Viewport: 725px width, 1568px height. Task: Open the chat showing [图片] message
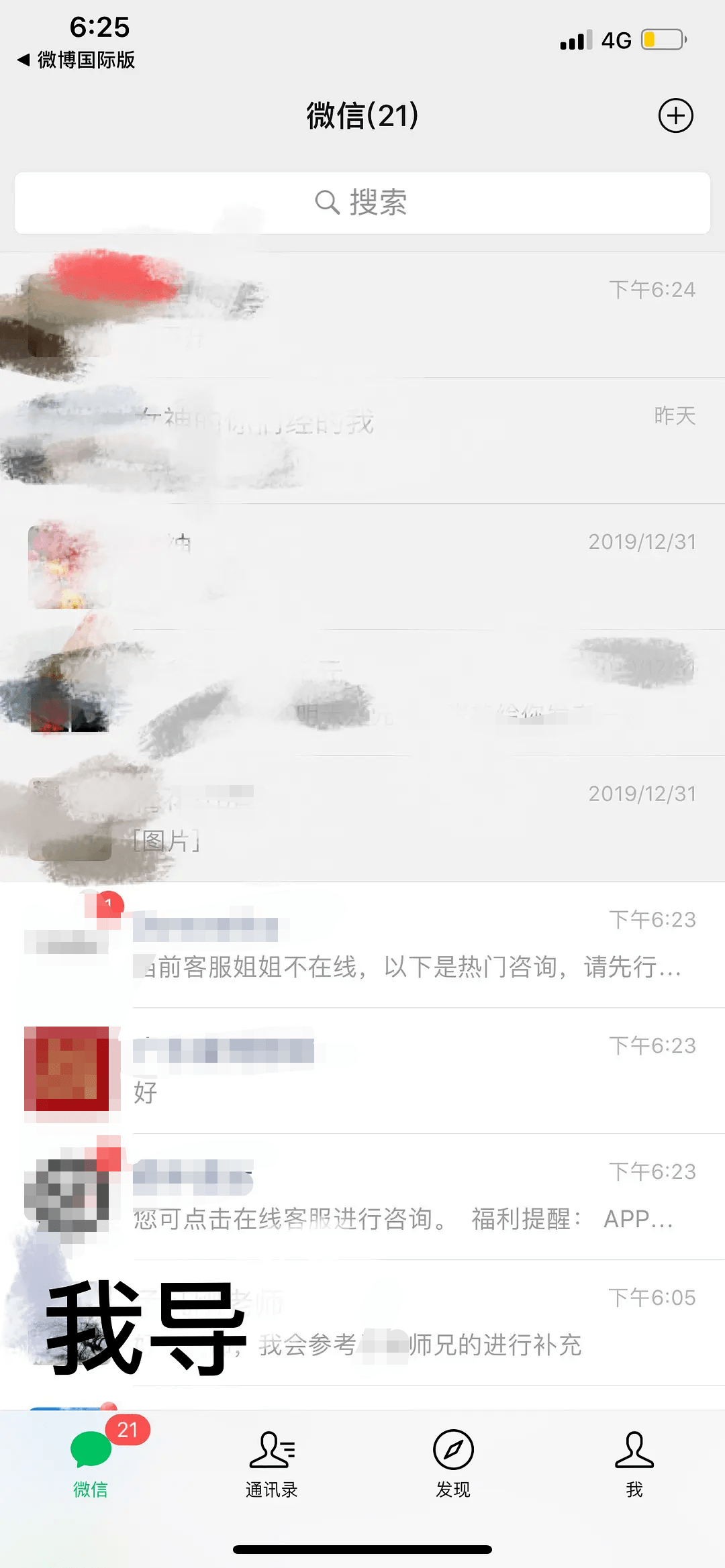pyautogui.click(x=403, y=819)
